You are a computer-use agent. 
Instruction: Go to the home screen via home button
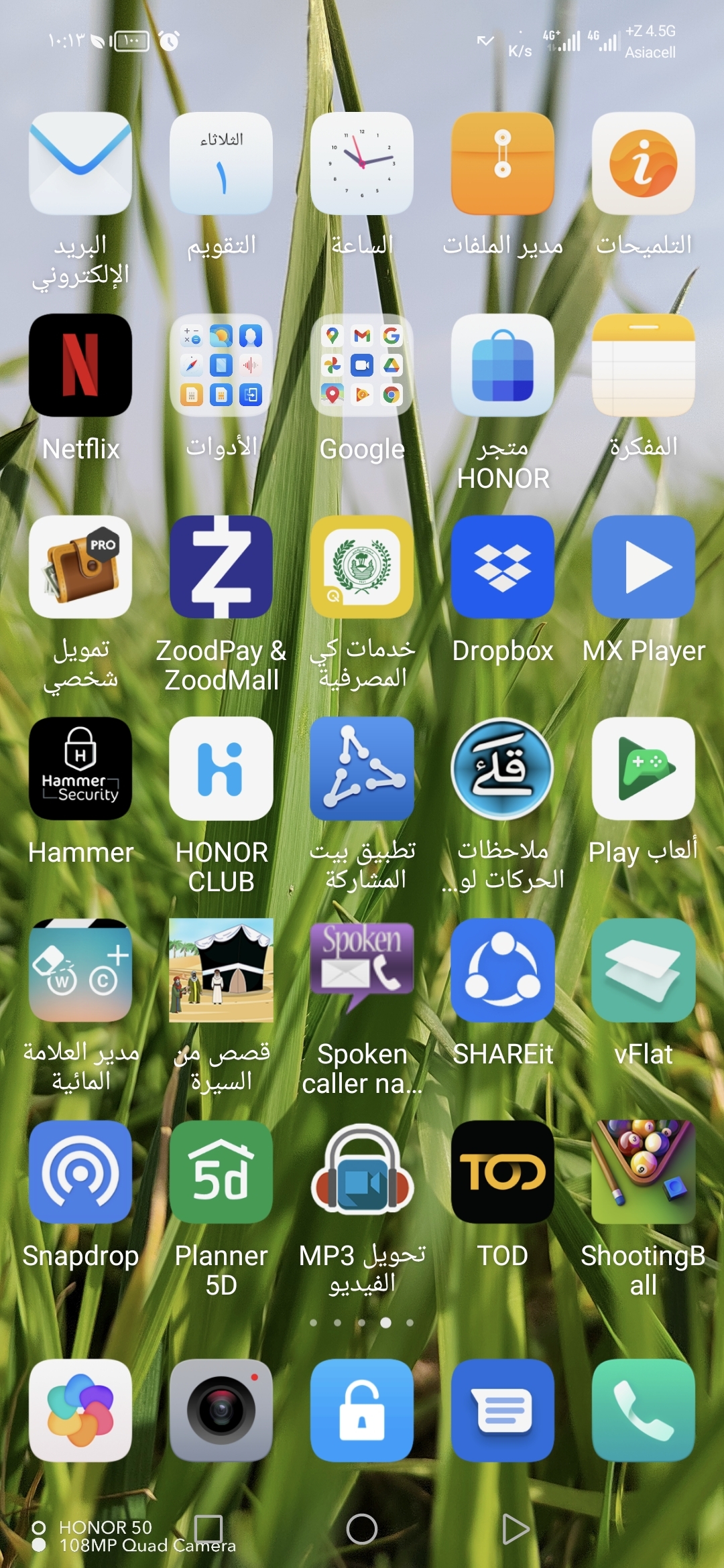pyautogui.click(x=362, y=1529)
